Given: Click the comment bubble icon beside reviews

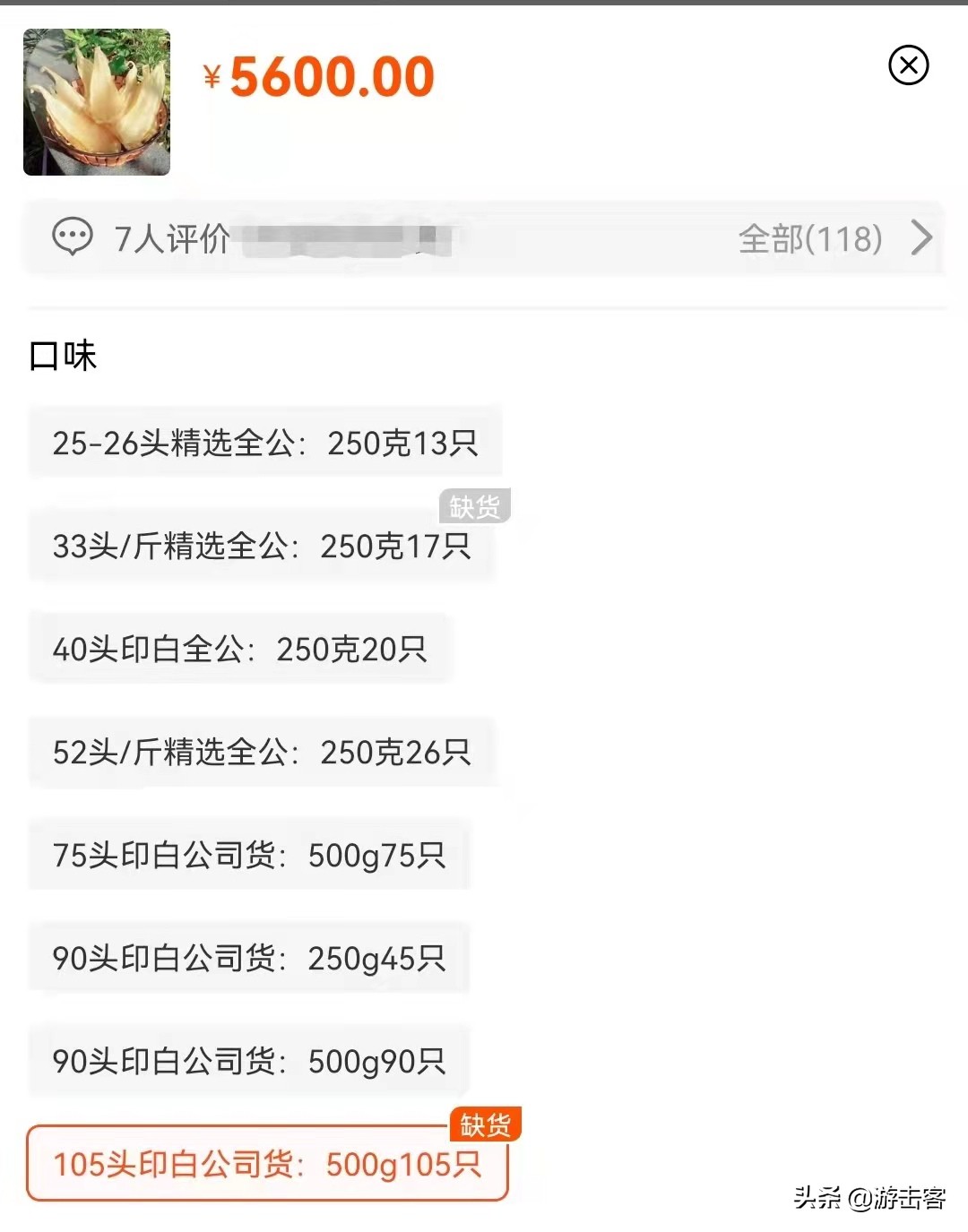Looking at the screenshot, I should pyautogui.click(x=72, y=237).
